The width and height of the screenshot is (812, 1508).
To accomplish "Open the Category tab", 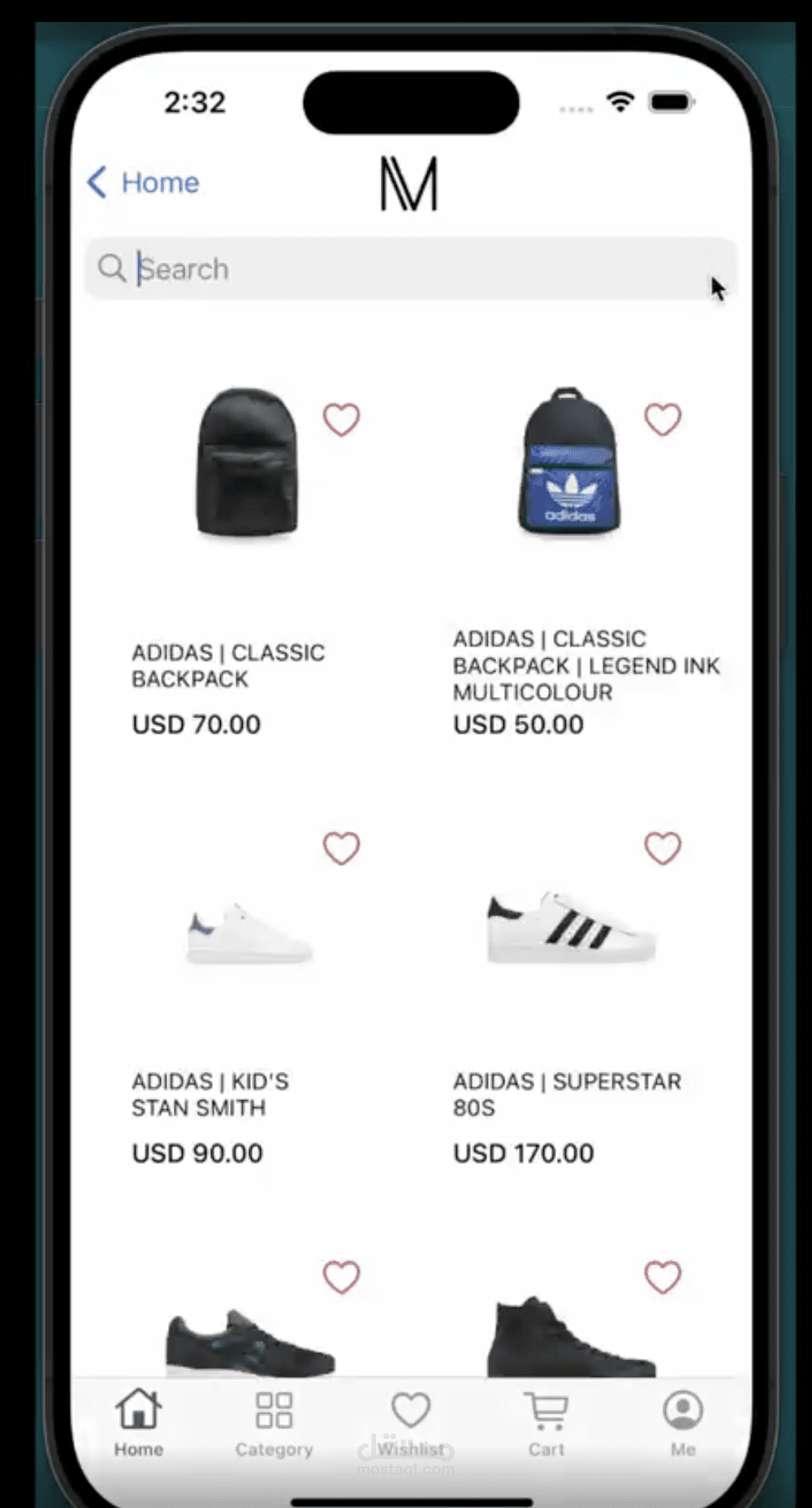I will coord(274,1422).
